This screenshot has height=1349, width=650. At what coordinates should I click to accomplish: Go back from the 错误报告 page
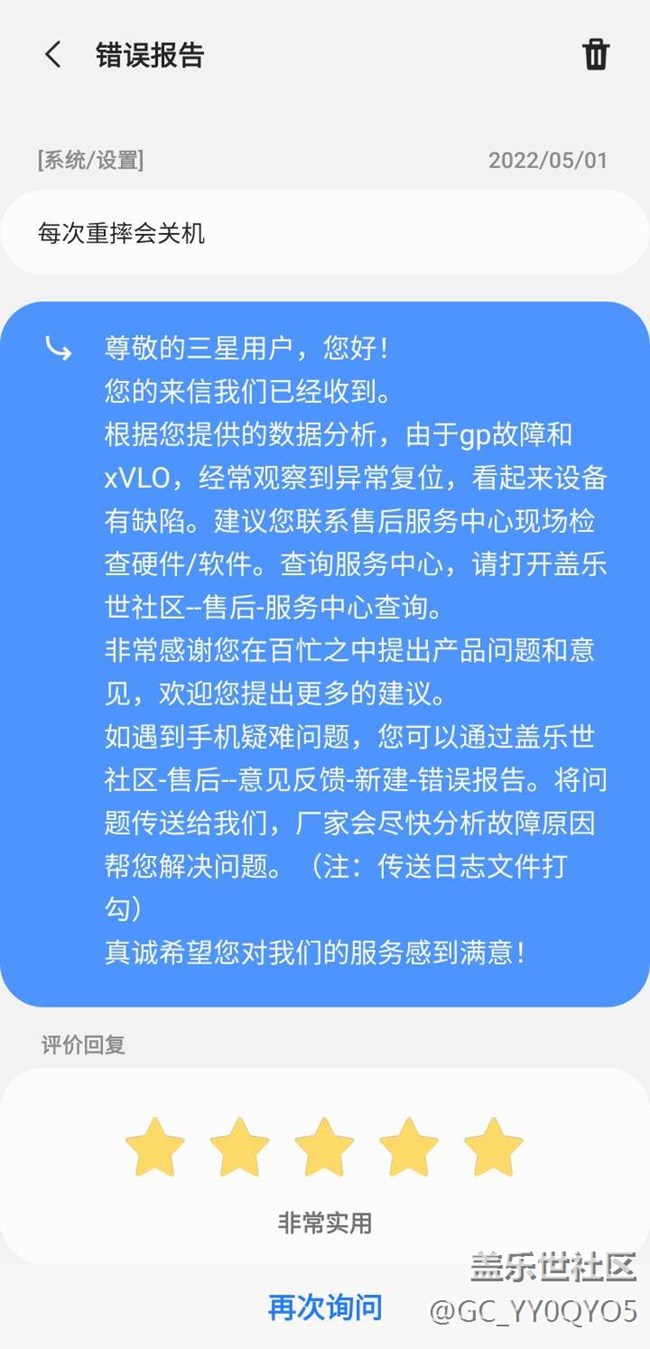coord(53,54)
